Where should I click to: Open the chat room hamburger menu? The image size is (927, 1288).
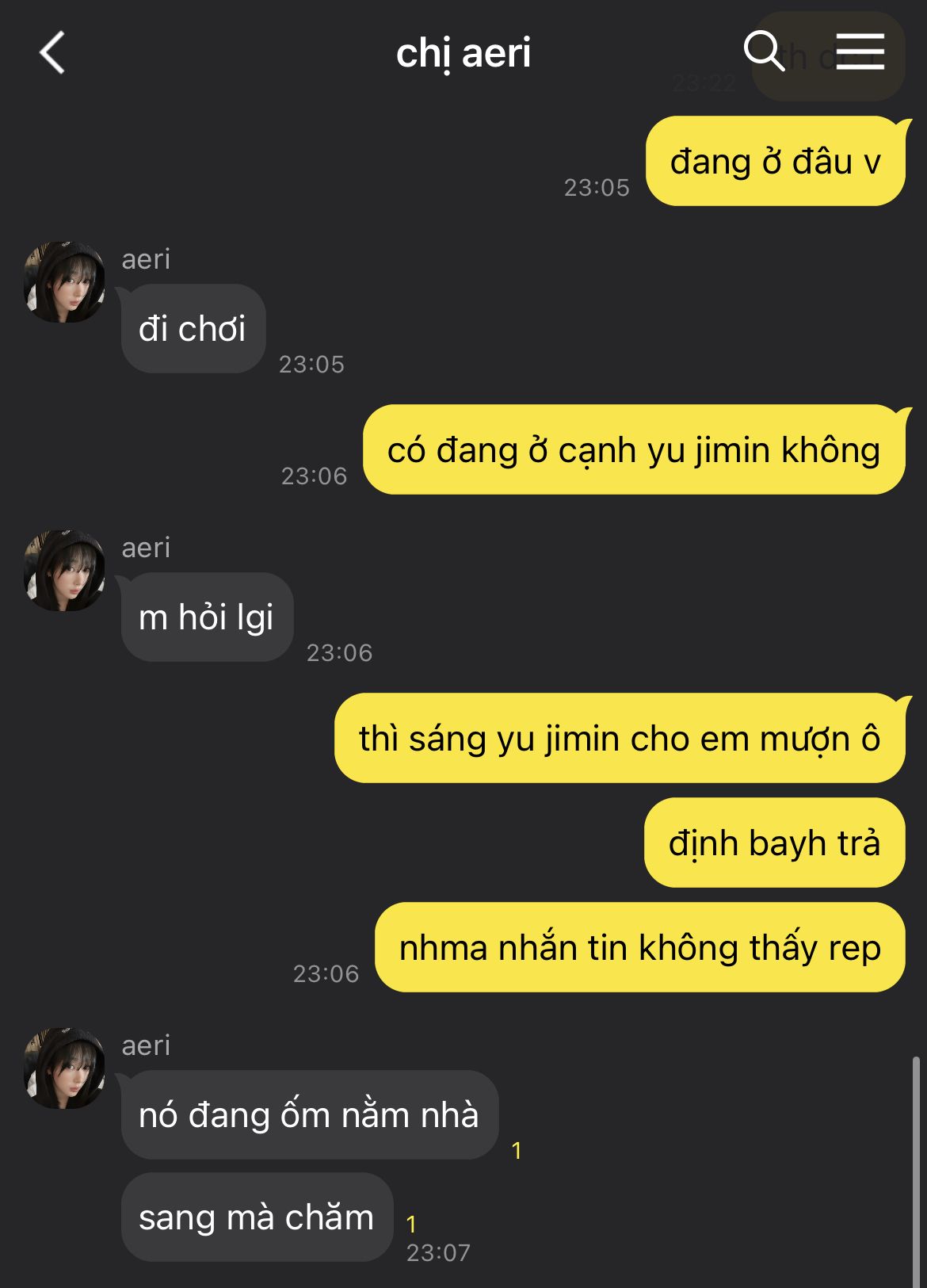point(860,52)
